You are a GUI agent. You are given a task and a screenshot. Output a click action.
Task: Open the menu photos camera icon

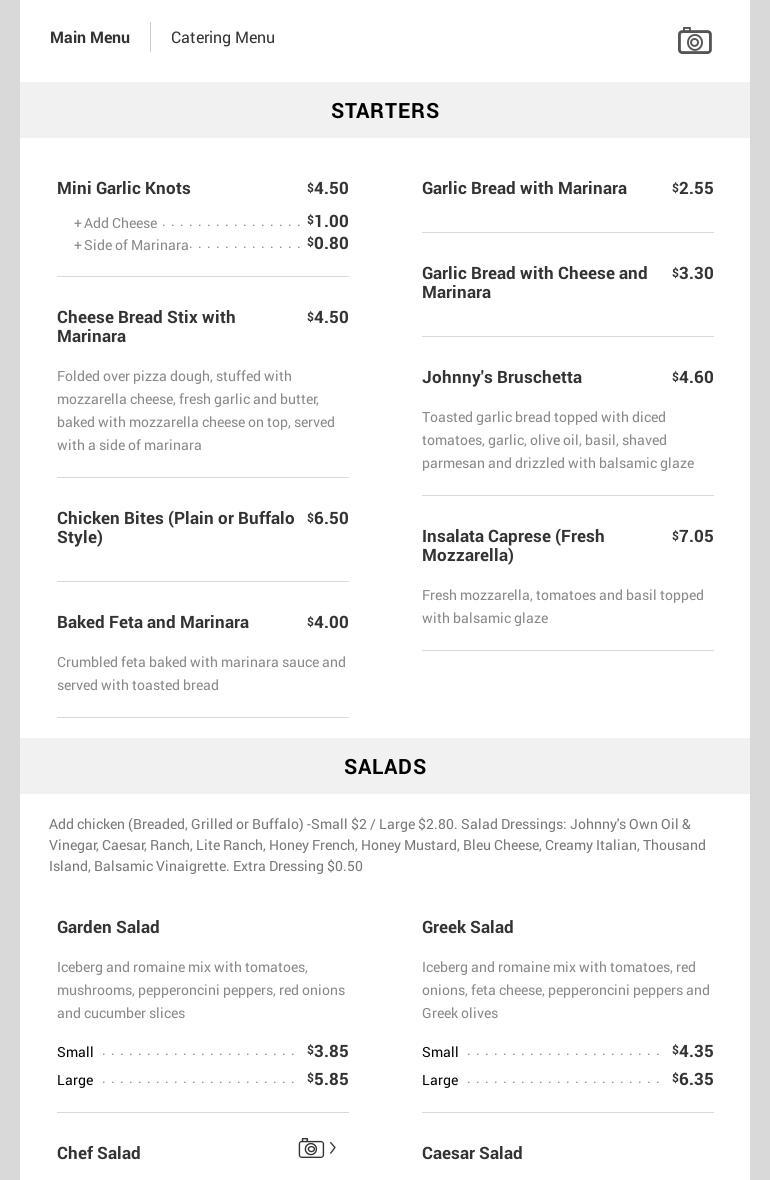point(694,41)
